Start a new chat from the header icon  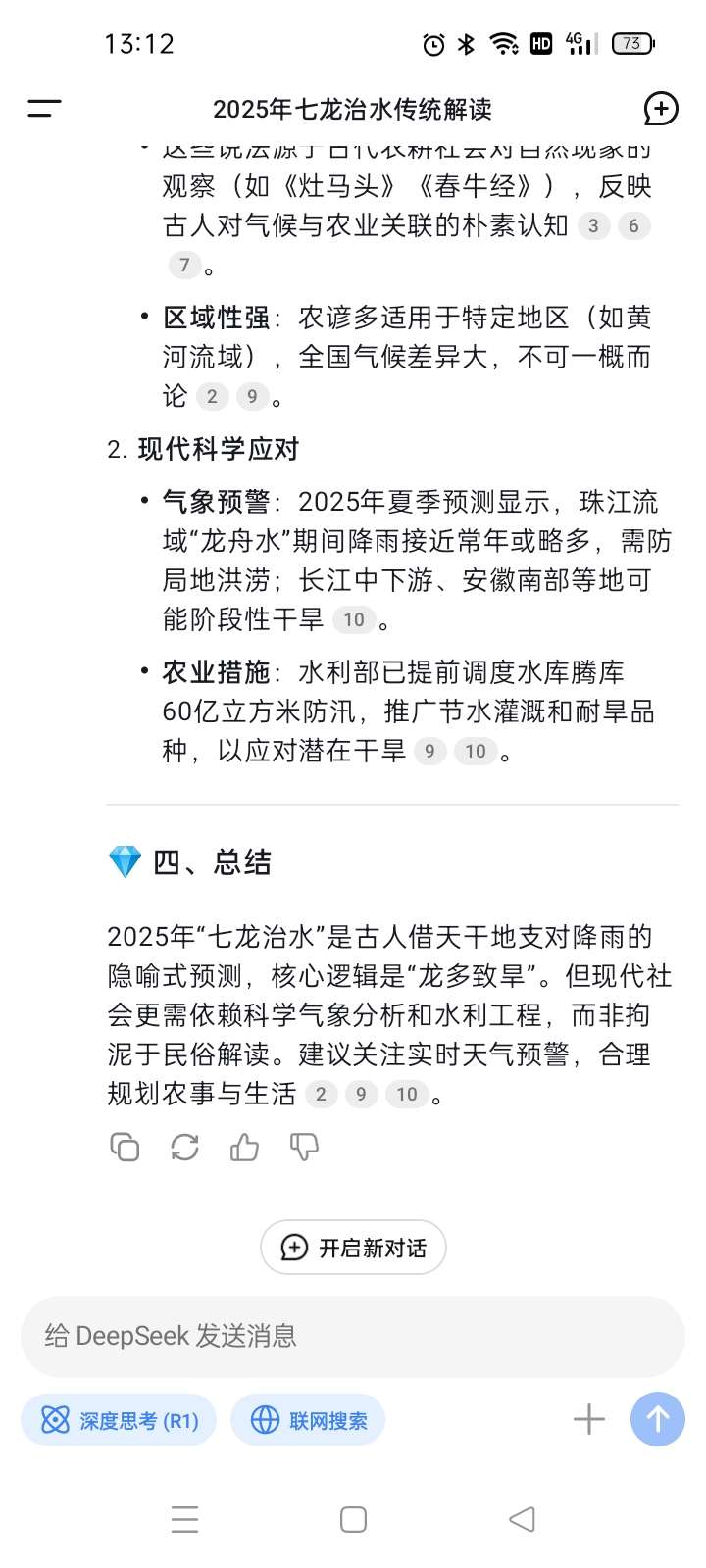point(661,109)
